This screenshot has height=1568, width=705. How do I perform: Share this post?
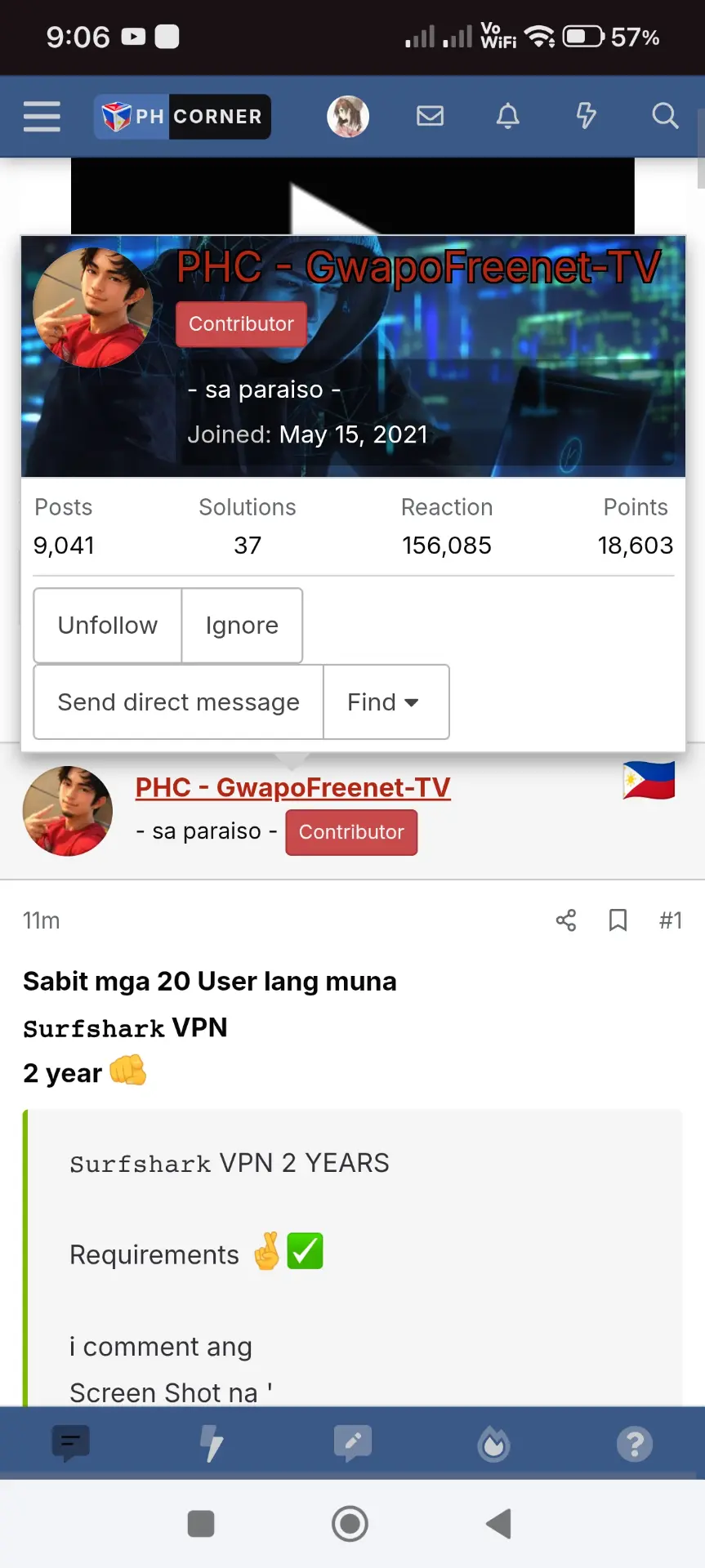tap(566, 920)
